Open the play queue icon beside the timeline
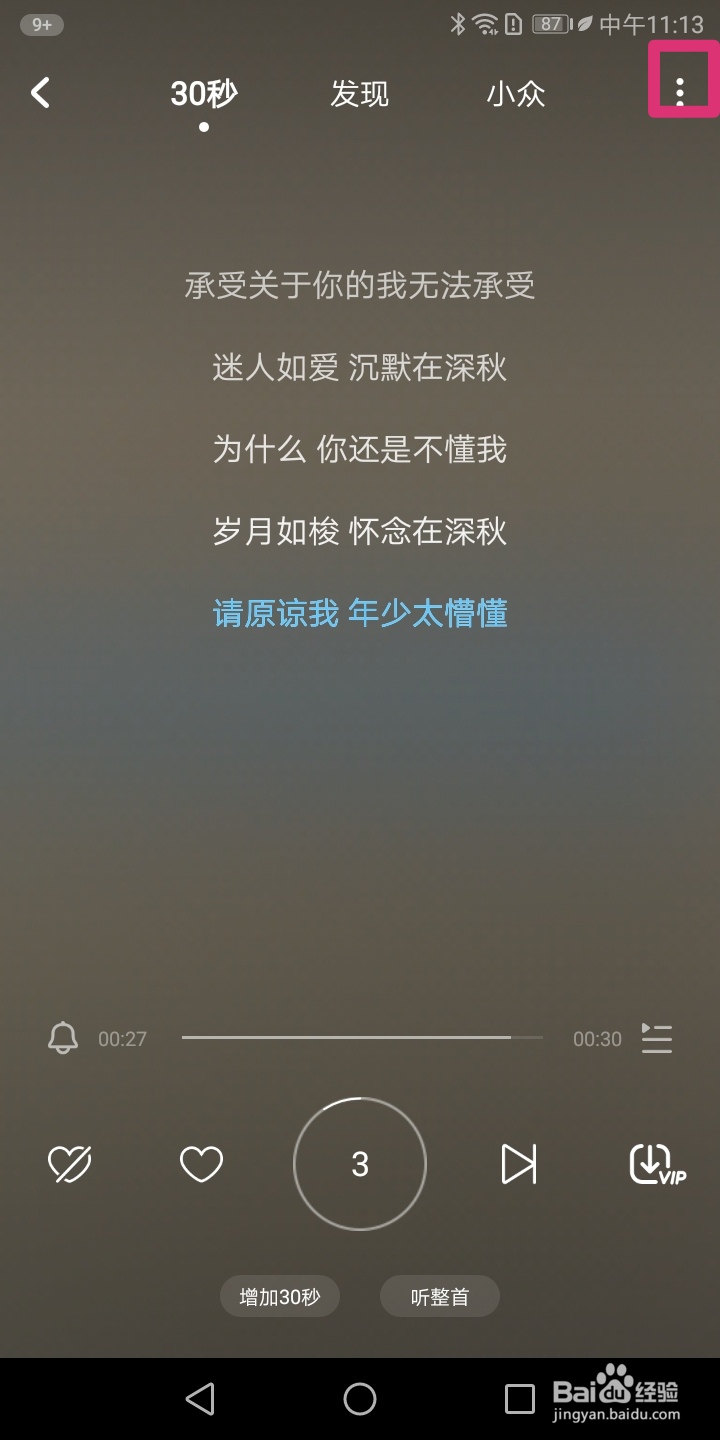Image resolution: width=720 pixels, height=1440 pixels. 657,1038
